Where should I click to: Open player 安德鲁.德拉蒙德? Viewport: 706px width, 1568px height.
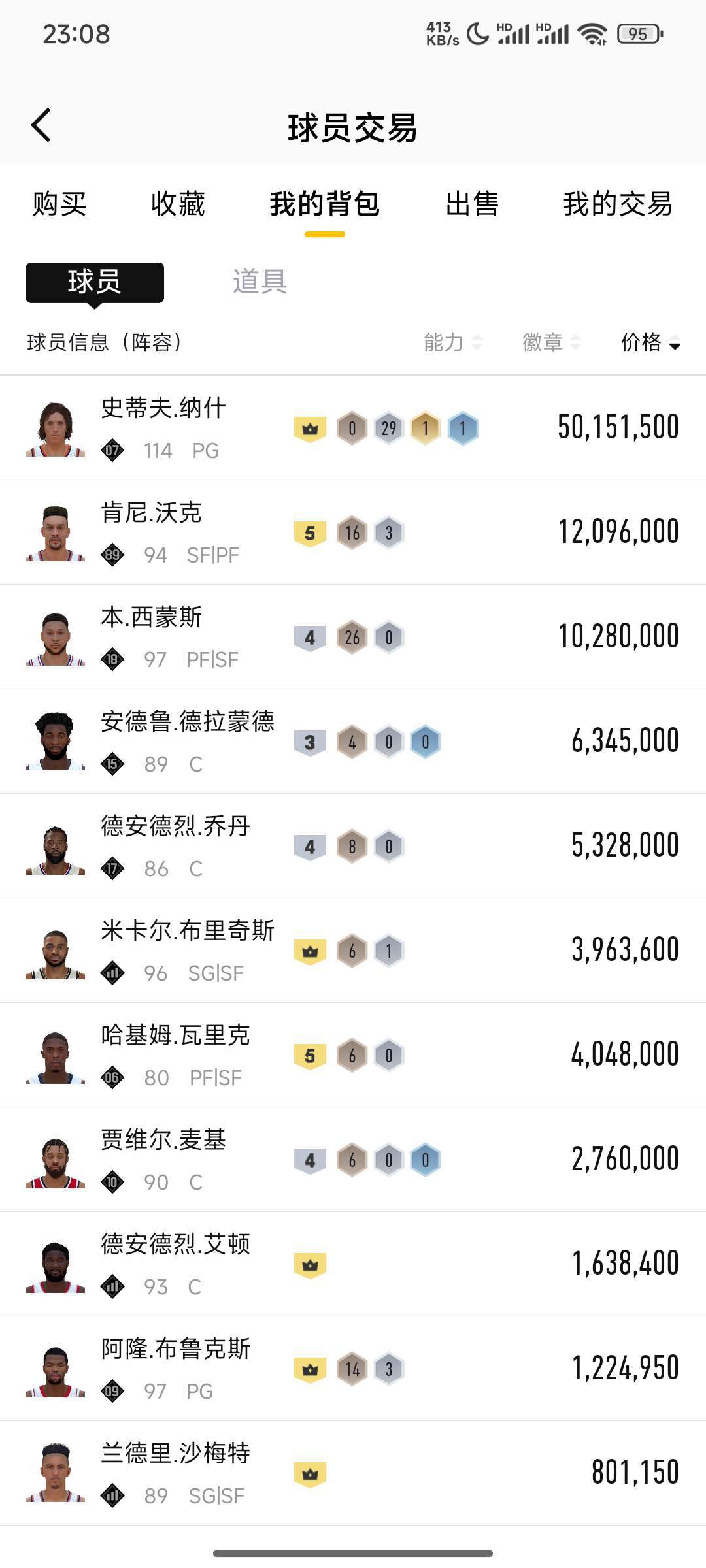point(353,742)
